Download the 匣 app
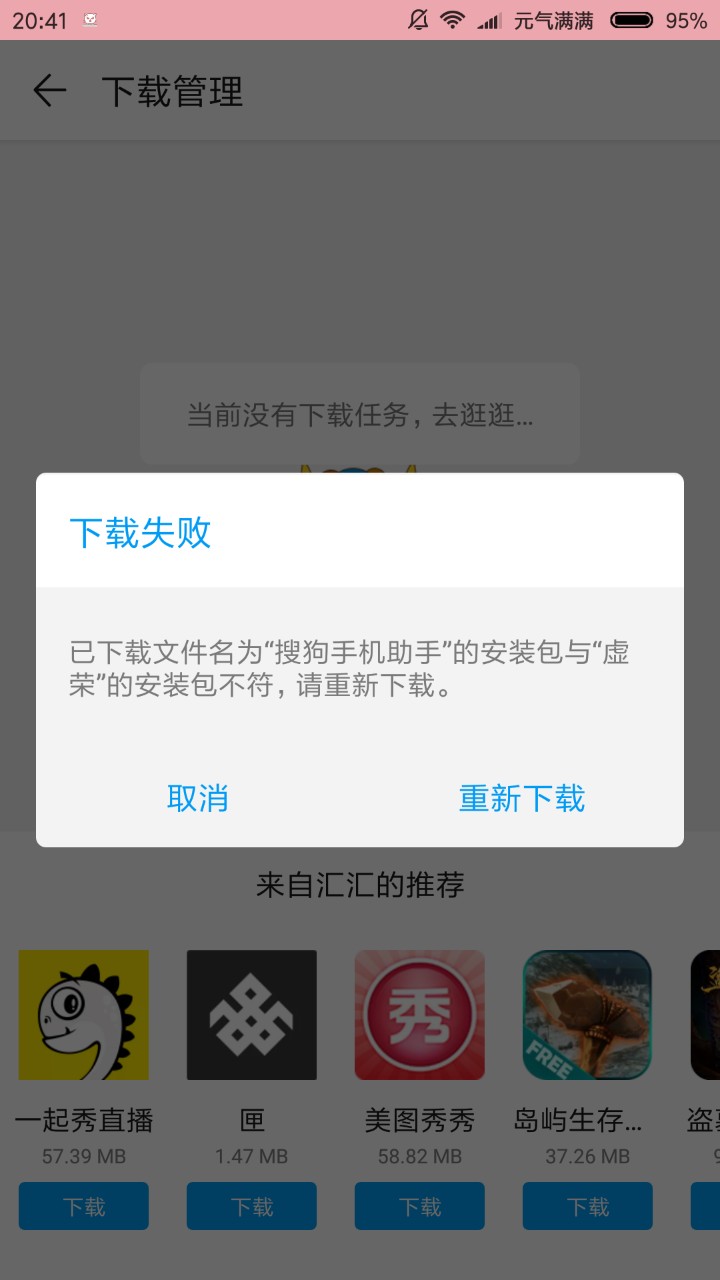The image size is (720, 1280). (x=252, y=1206)
